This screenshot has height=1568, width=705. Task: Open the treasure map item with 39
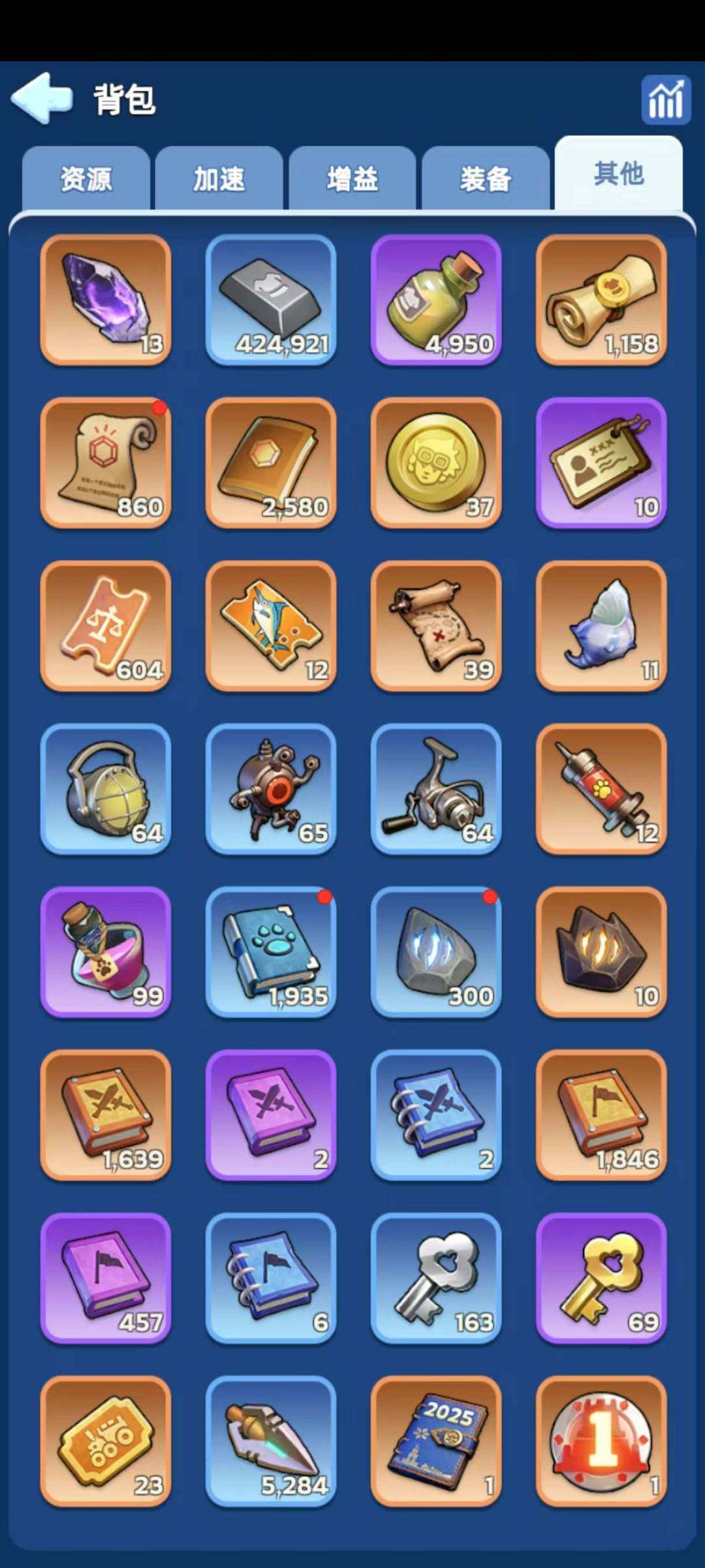pyautogui.click(x=436, y=626)
